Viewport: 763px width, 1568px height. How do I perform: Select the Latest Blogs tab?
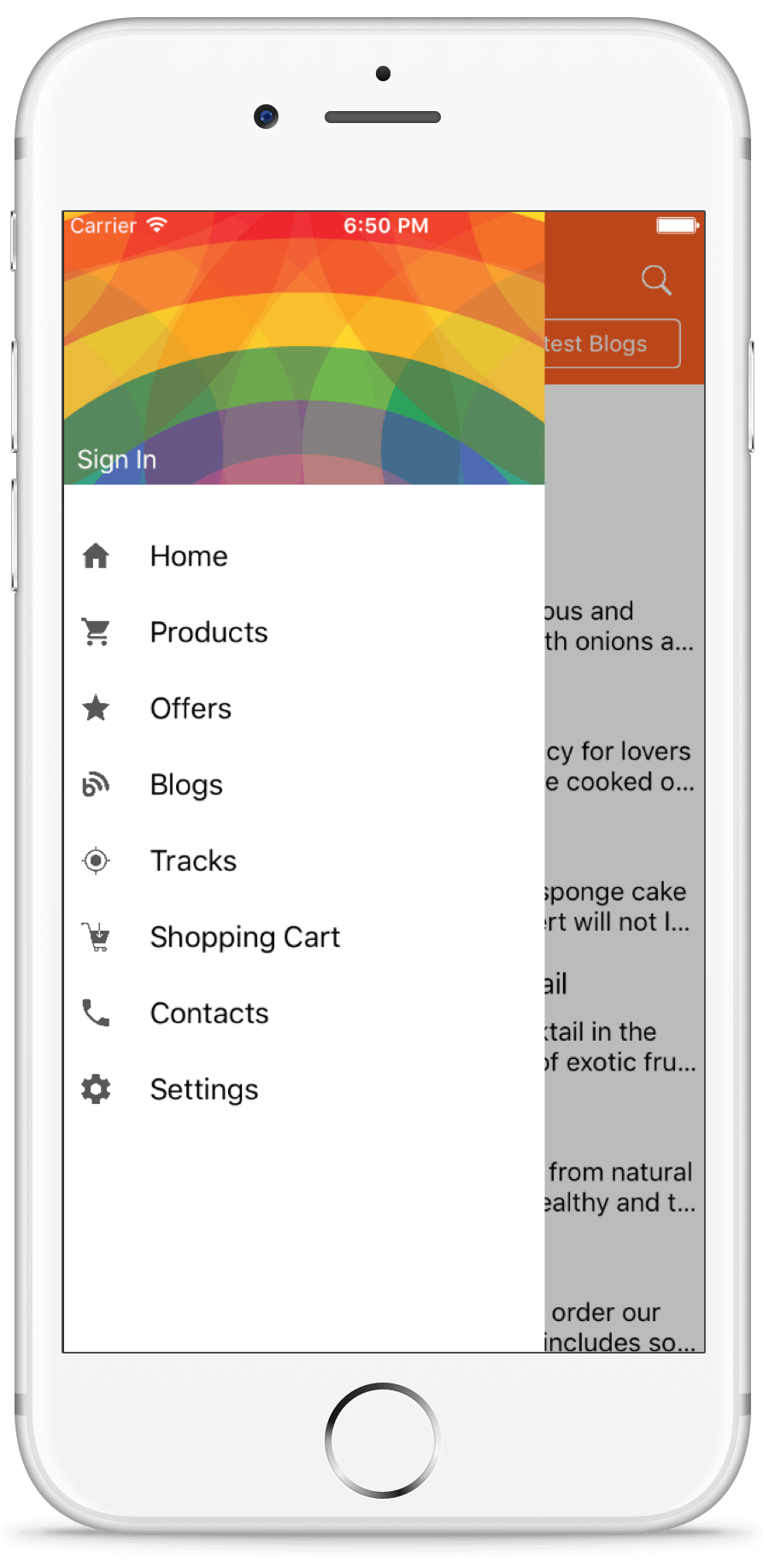tap(612, 344)
